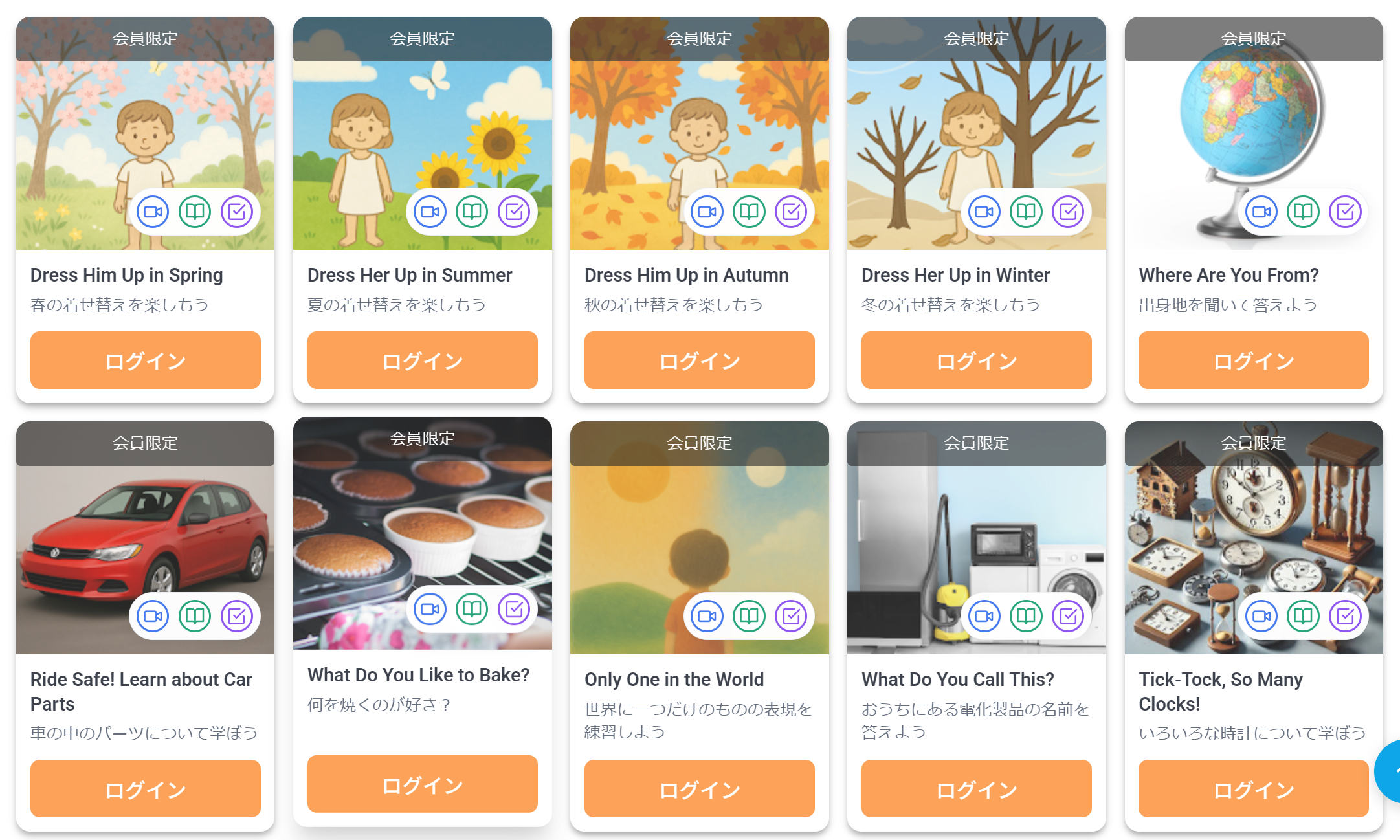Open video icon on Only One in the World
1400x840 pixels.
[707, 616]
